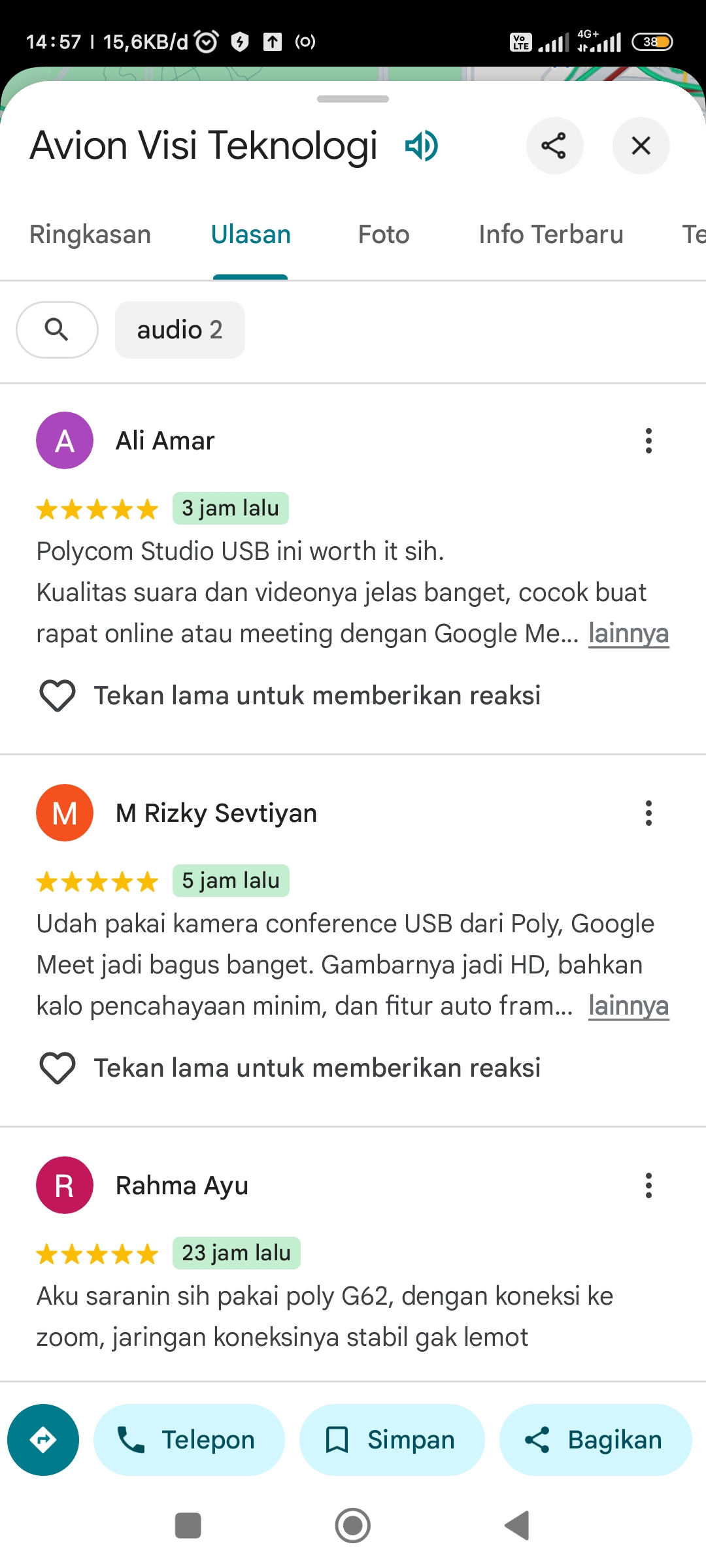Switch to the Ringkasan tab
The height and width of the screenshot is (1568, 706).
click(x=90, y=234)
